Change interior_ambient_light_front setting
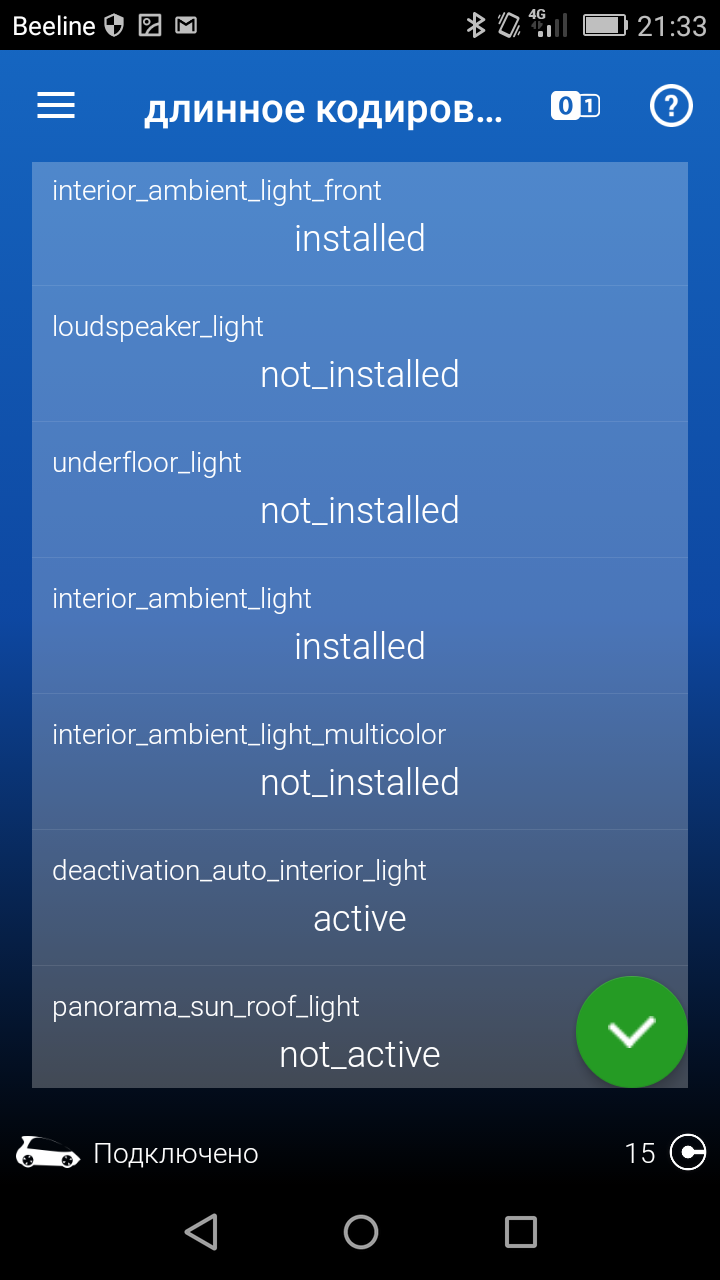 (360, 224)
